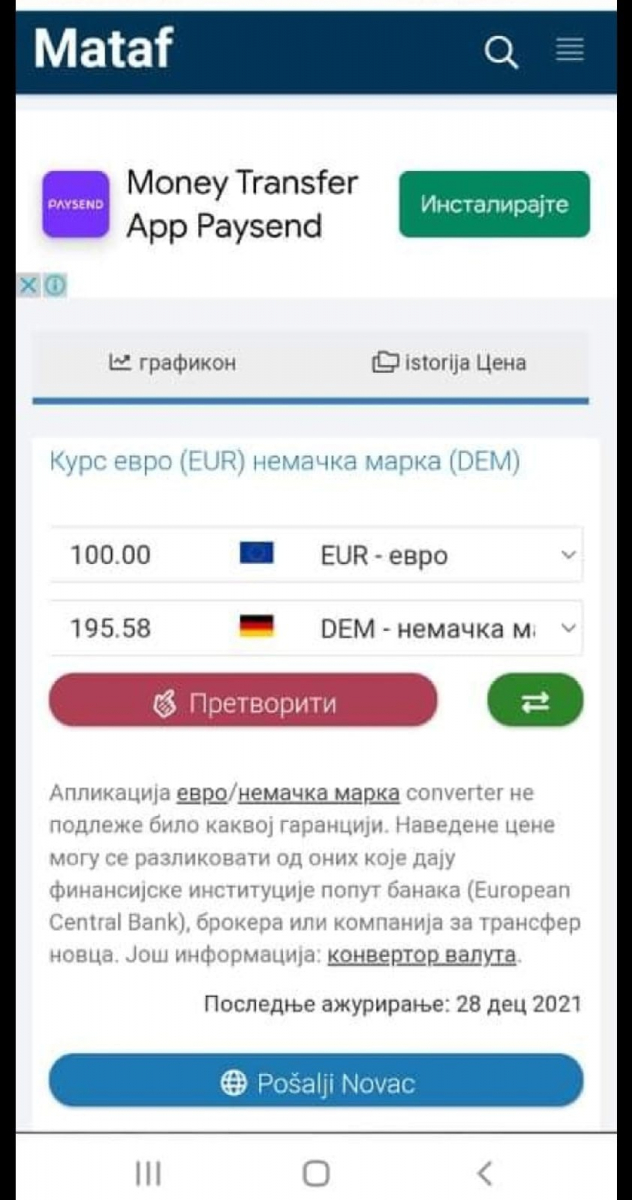Swap currencies with the green arrows button
The height and width of the screenshot is (1200, 632).
click(x=535, y=701)
